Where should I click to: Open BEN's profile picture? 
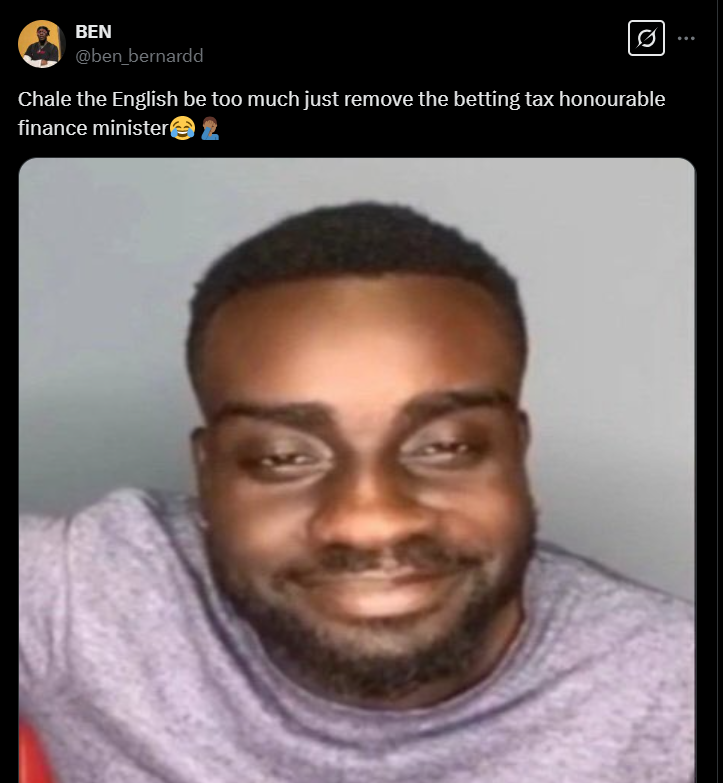click(42, 44)
